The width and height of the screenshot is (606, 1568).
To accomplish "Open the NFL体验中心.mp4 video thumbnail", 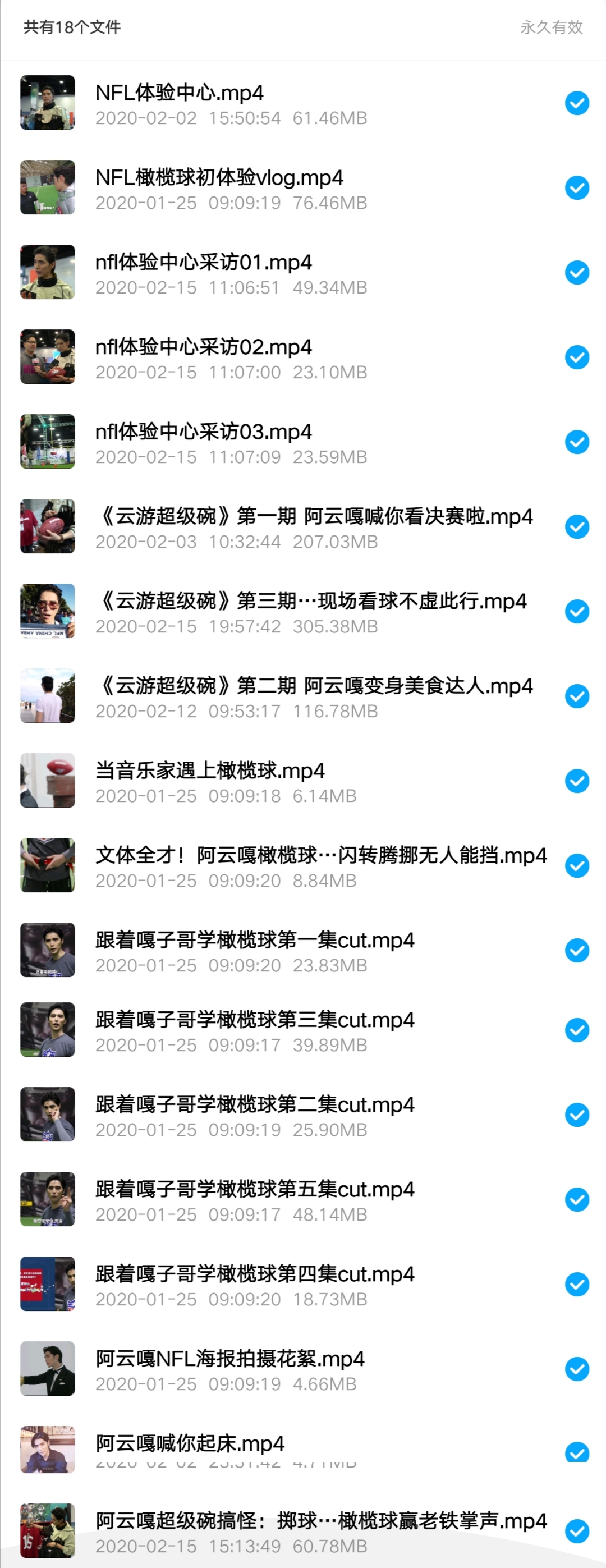I will [48, 103].
